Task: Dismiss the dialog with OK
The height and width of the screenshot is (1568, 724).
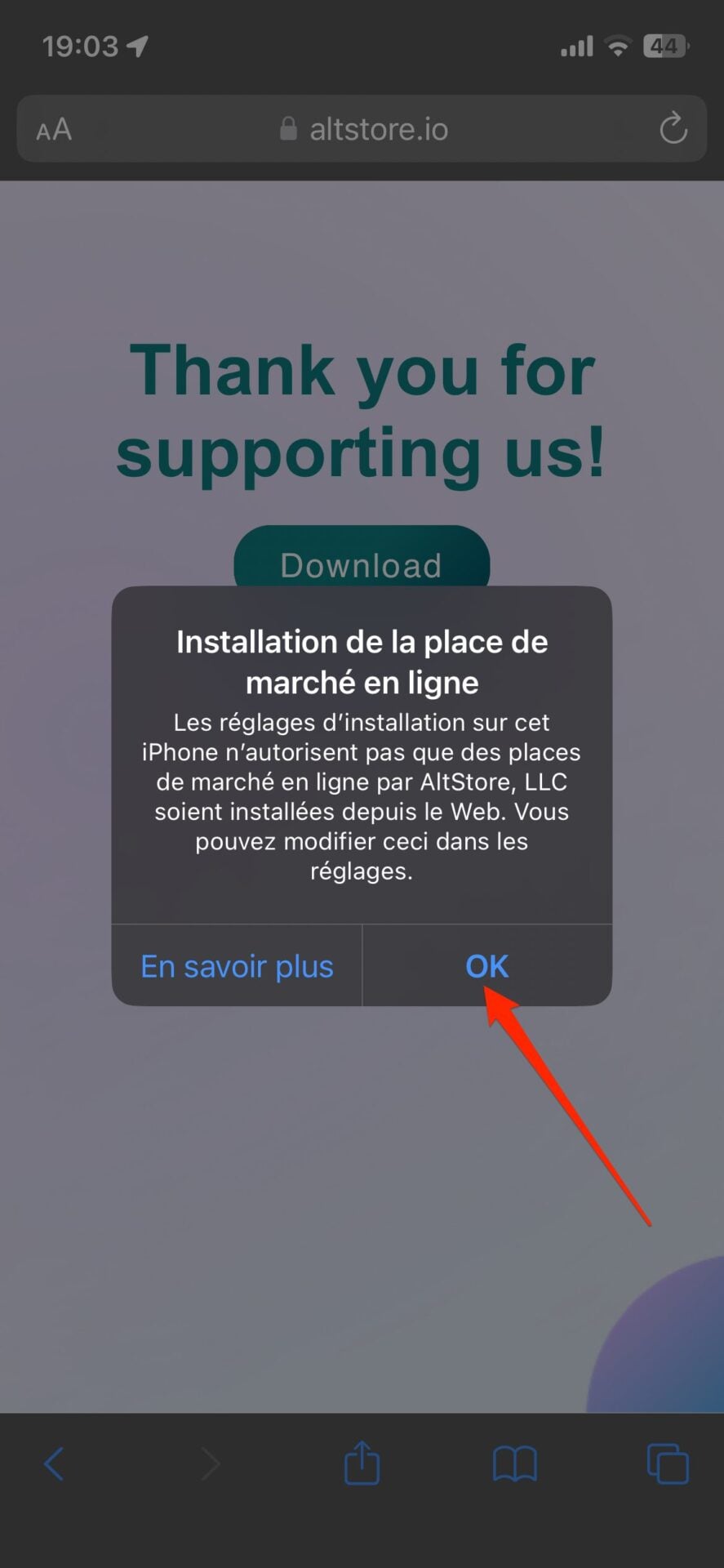Action: coord(486,966)
